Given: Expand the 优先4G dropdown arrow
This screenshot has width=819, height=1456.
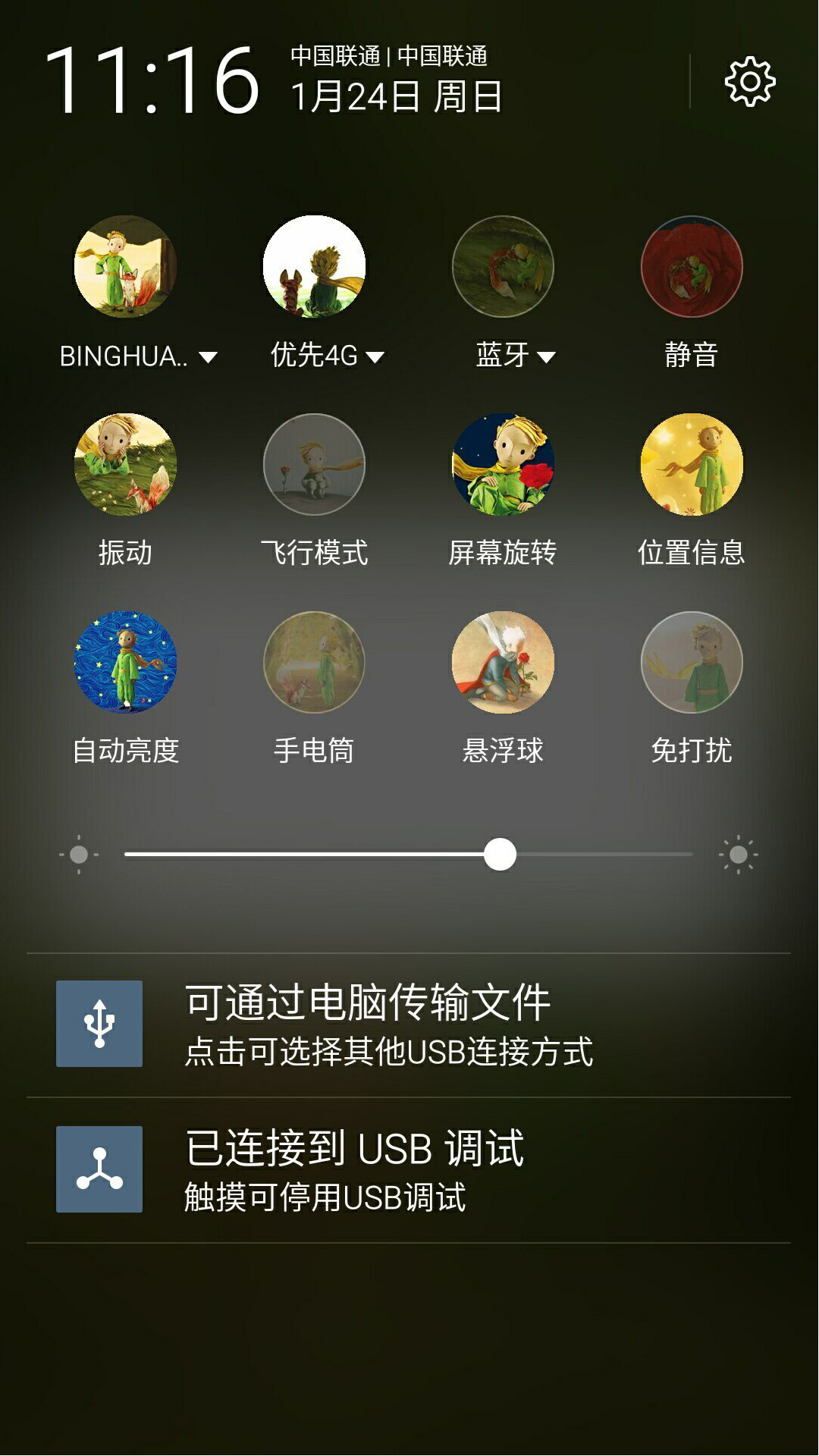Looking at the screenshot, I should point(375,357).
